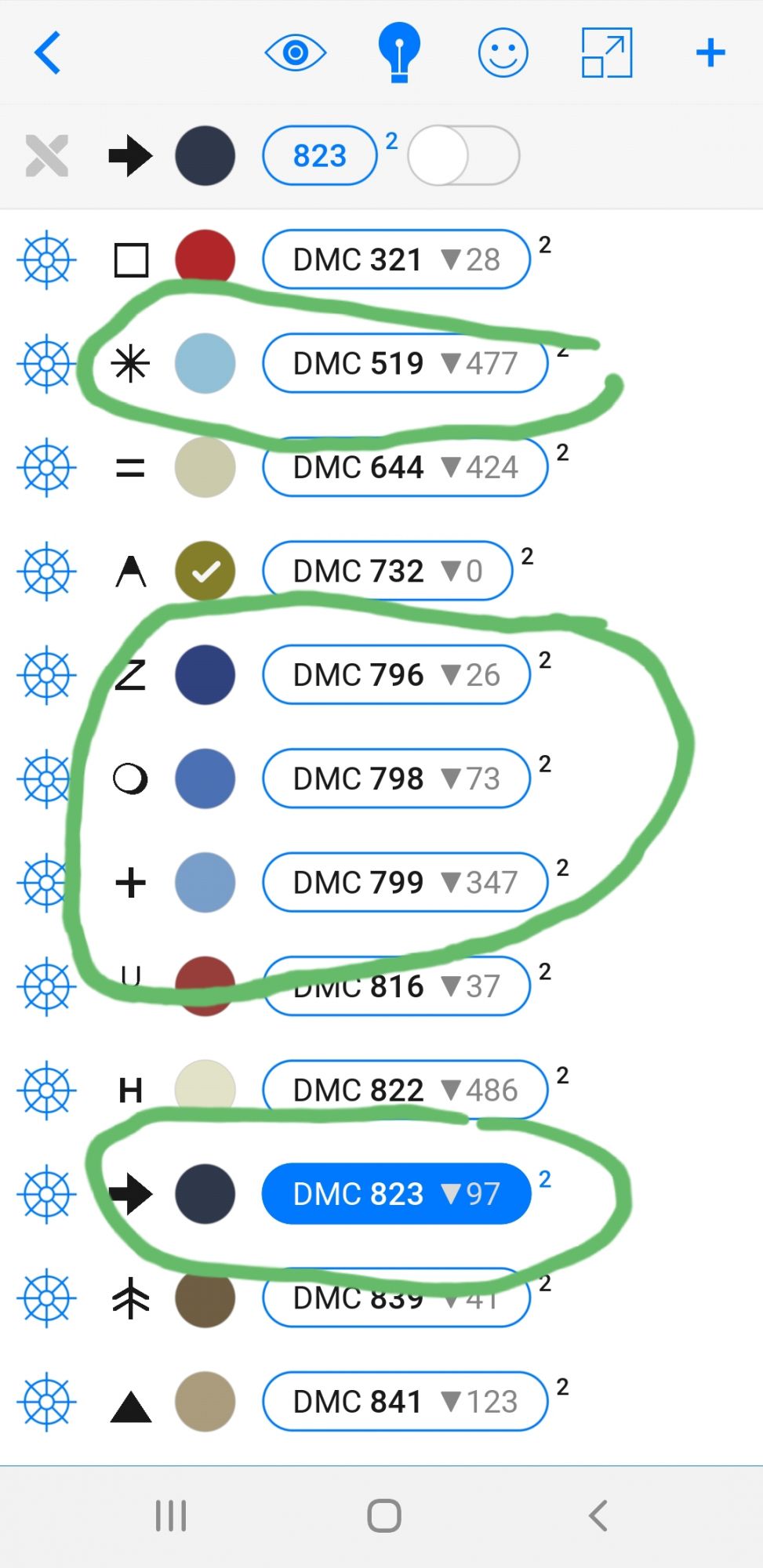
Task: Tap the 823 pill in the header
Action: [x=320, y=155]
